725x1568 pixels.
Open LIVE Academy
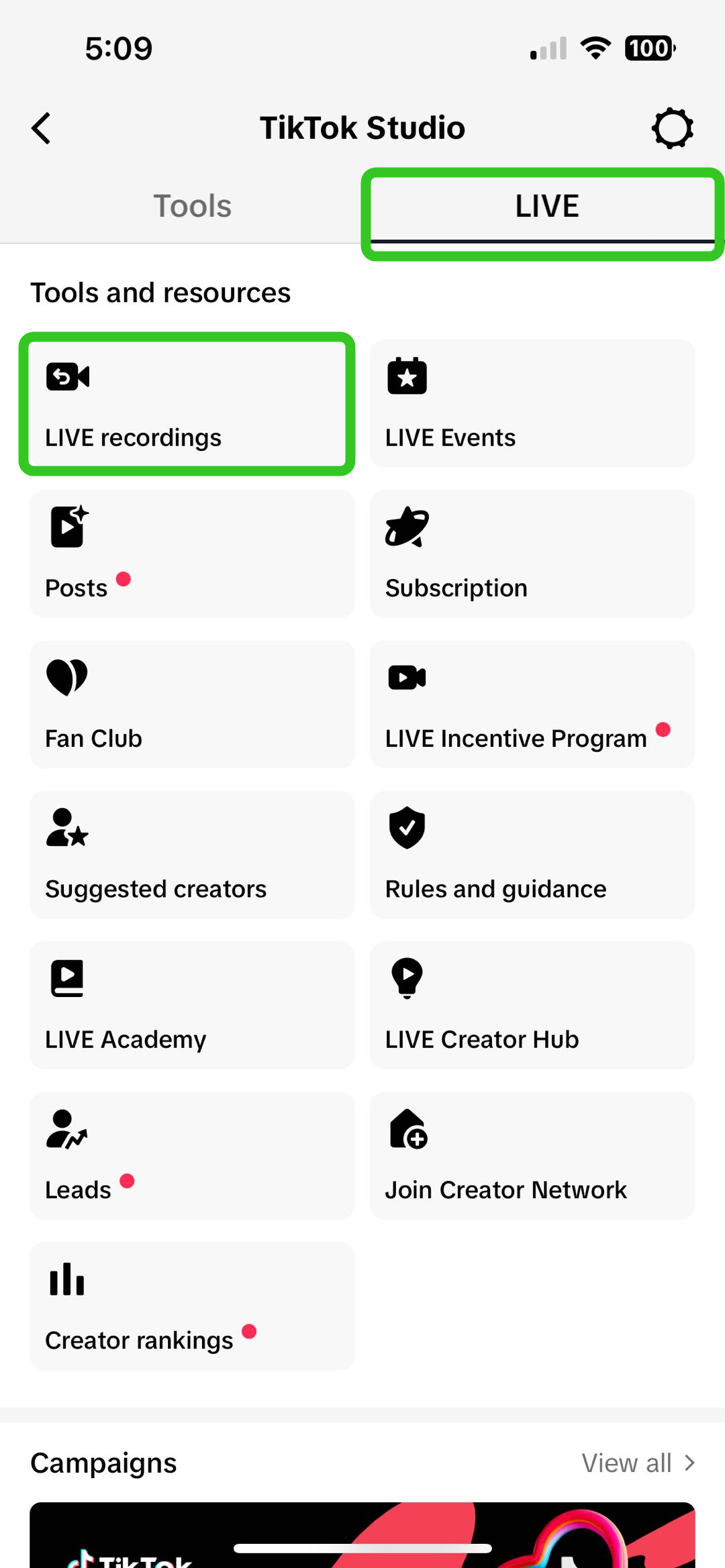(x=191, y=1005)
